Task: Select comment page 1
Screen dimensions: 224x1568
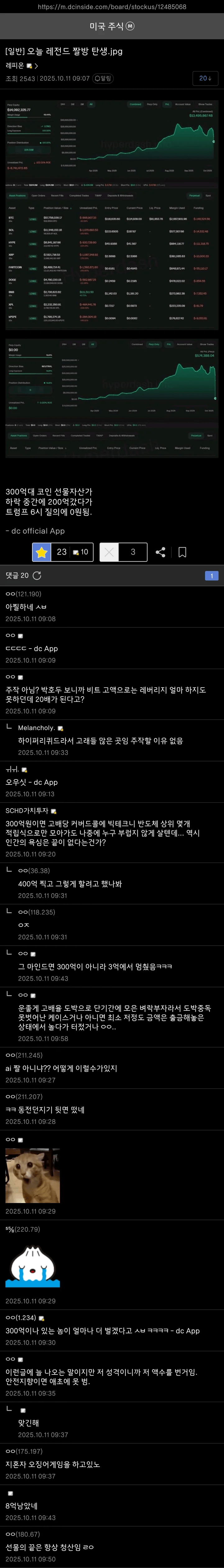Action: click(x=211, y=575)
